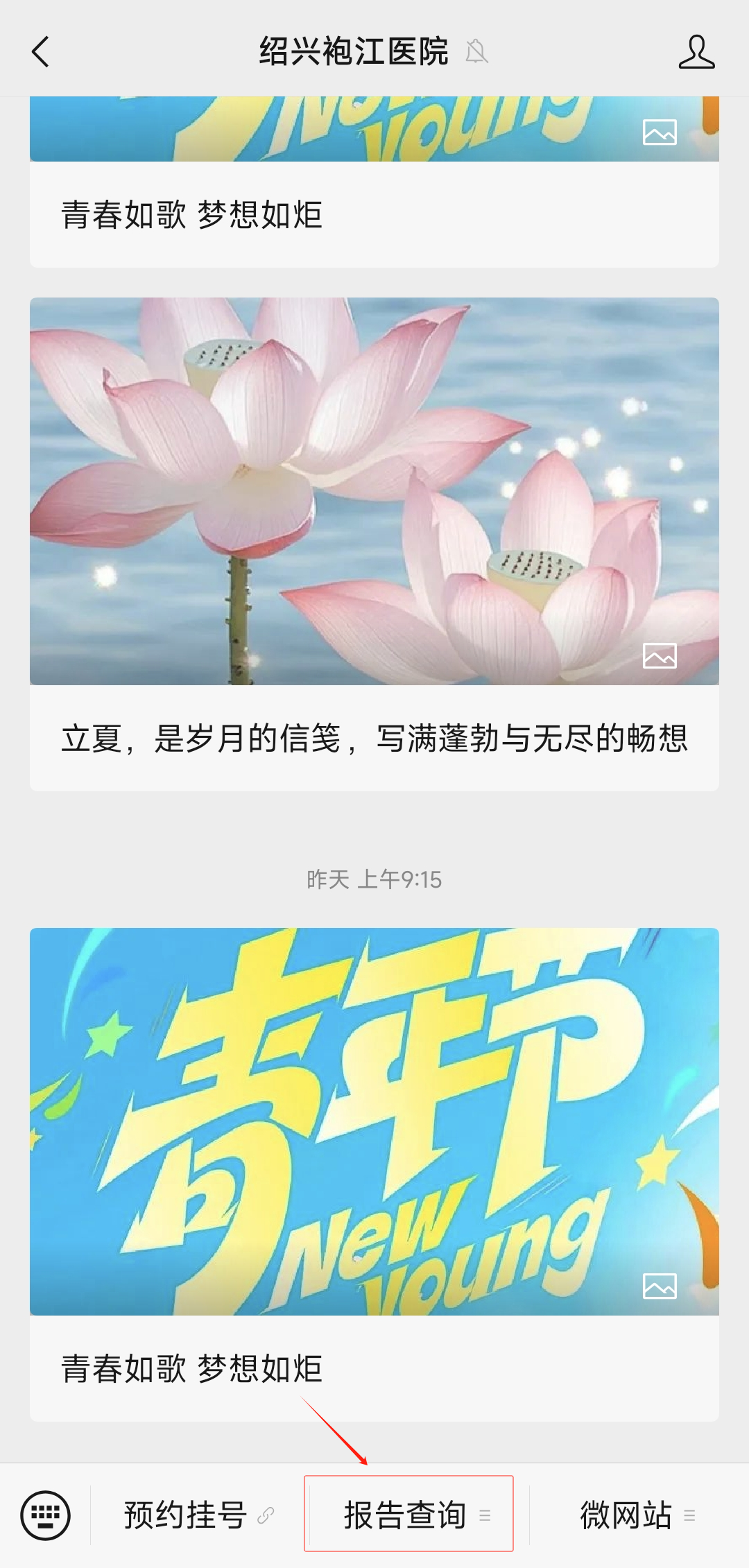Expand the 微网站 menu

[x=637, y=1515]
